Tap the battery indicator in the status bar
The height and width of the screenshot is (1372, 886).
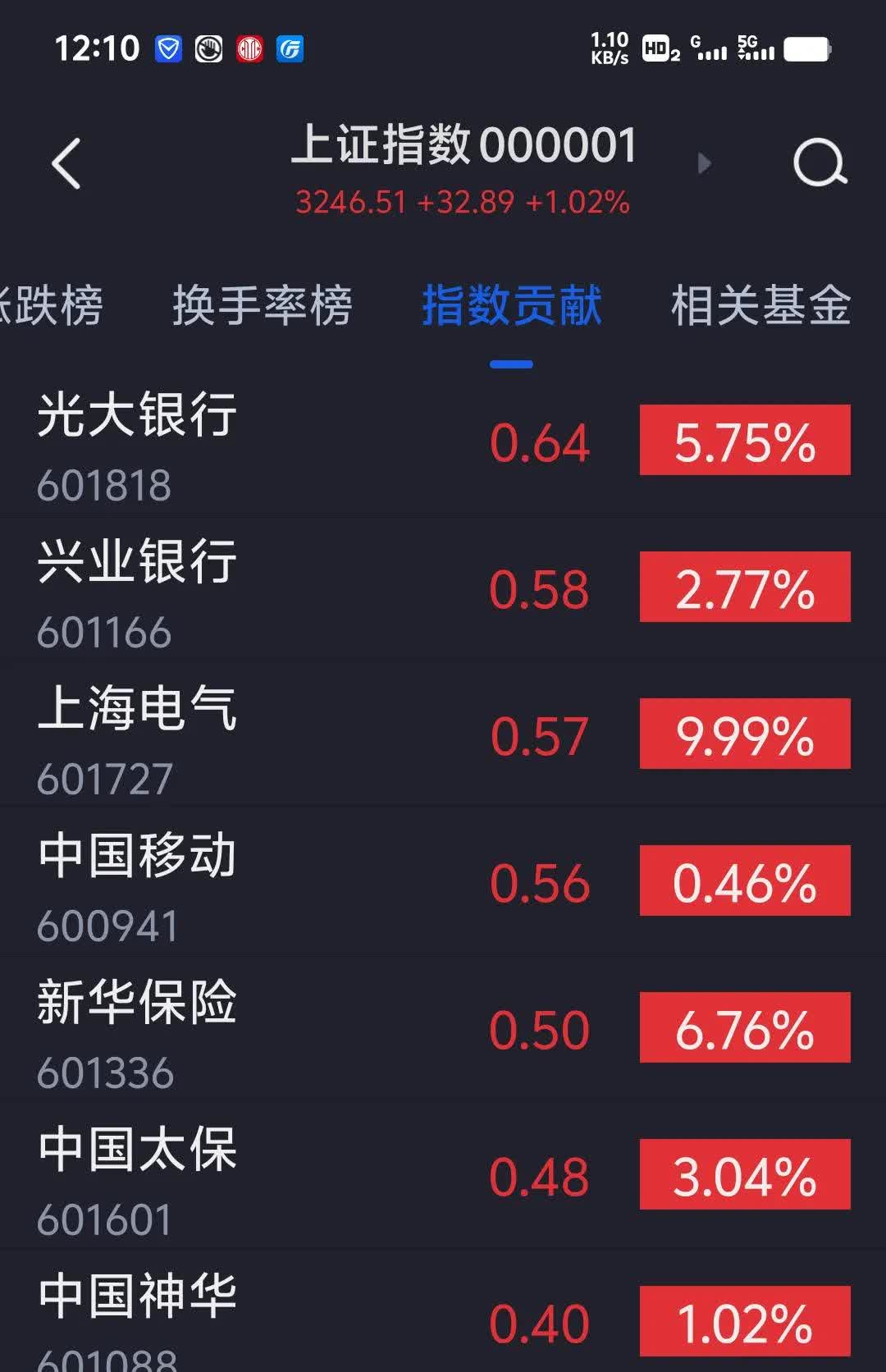point(806,49)
